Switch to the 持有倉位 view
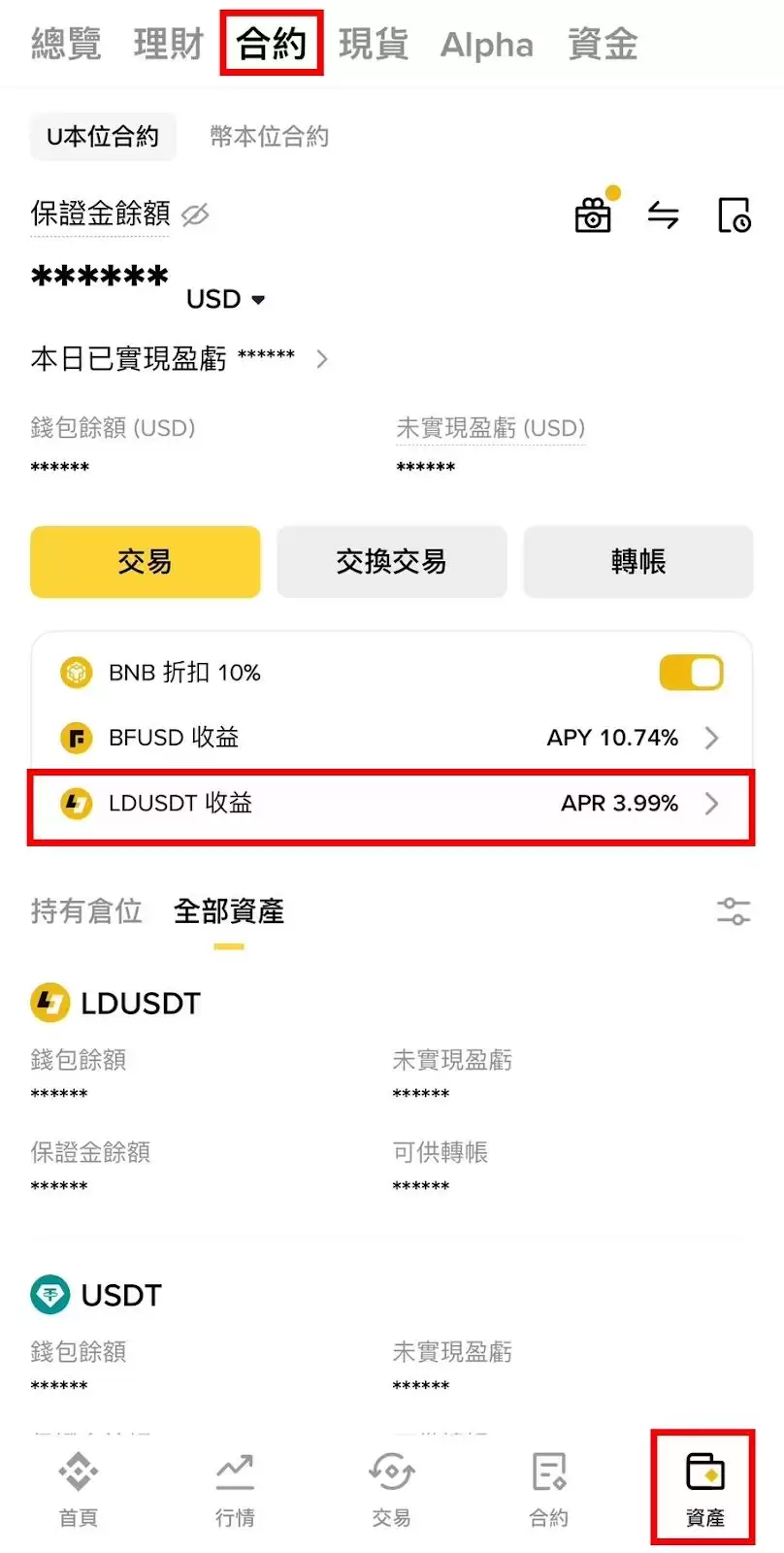 (x=86, y=911)
